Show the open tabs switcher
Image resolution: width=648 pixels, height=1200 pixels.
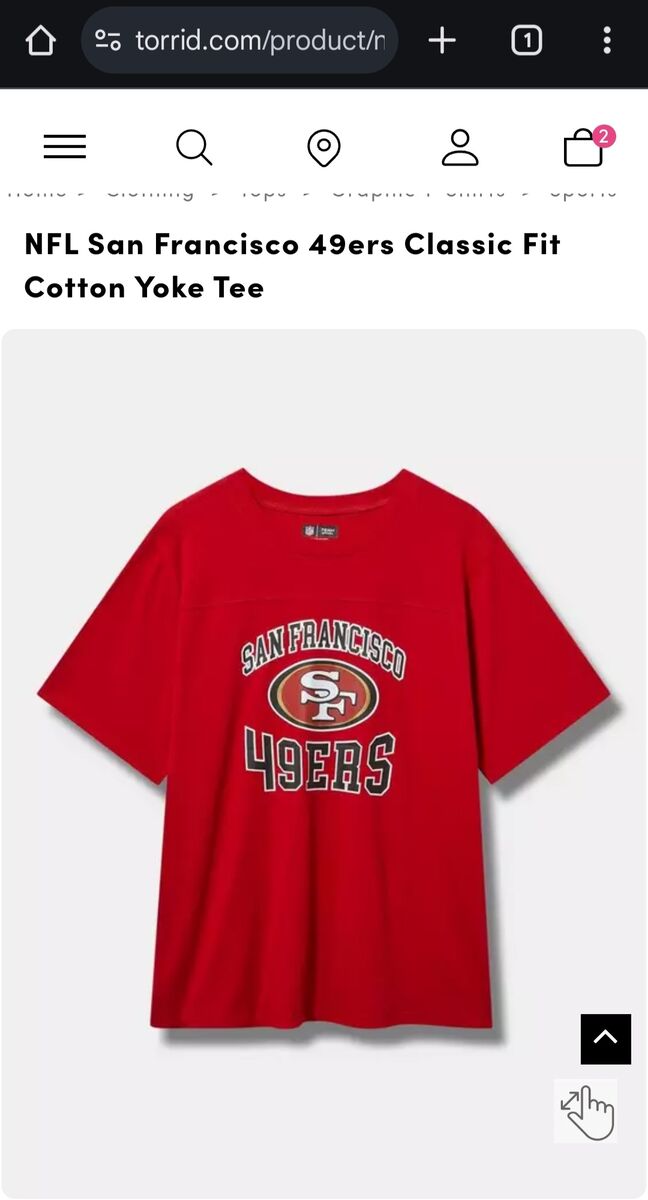point(526,41)
